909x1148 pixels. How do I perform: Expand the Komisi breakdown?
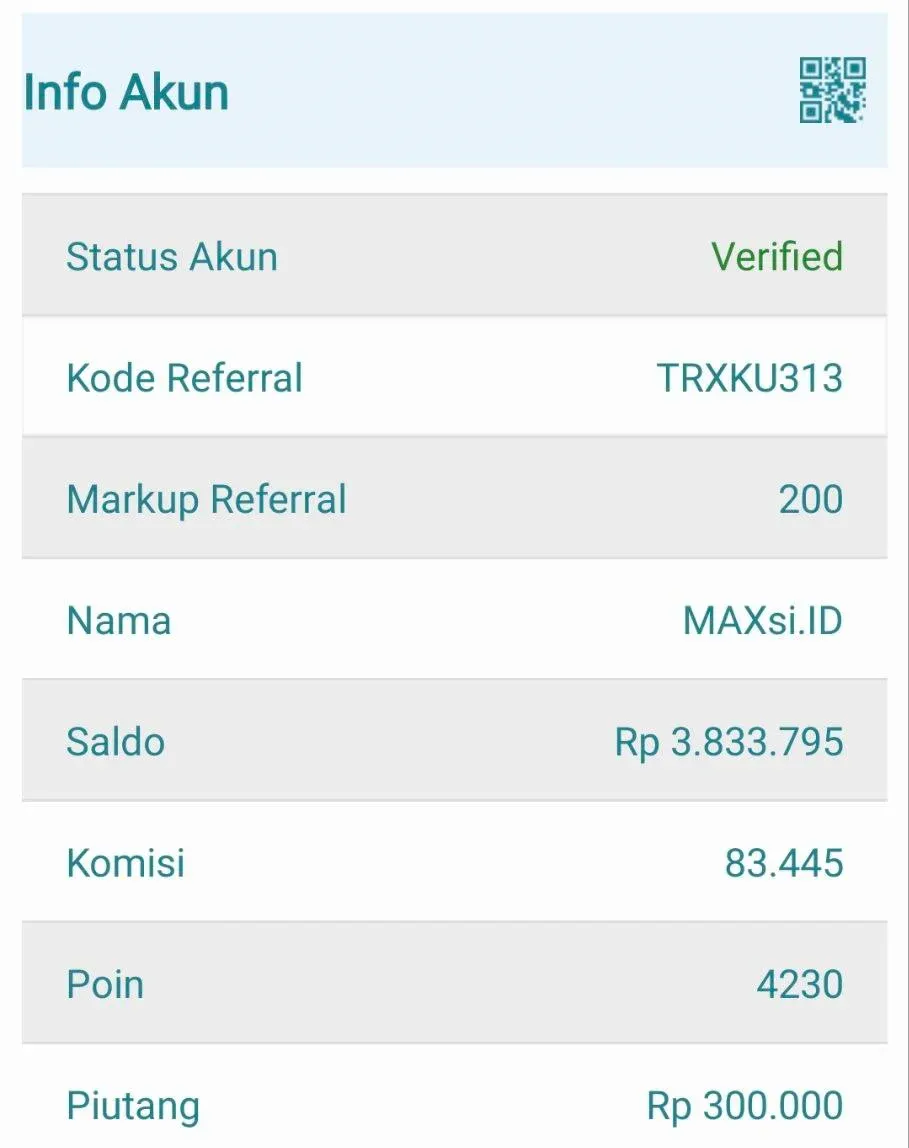tap(454, 862)
